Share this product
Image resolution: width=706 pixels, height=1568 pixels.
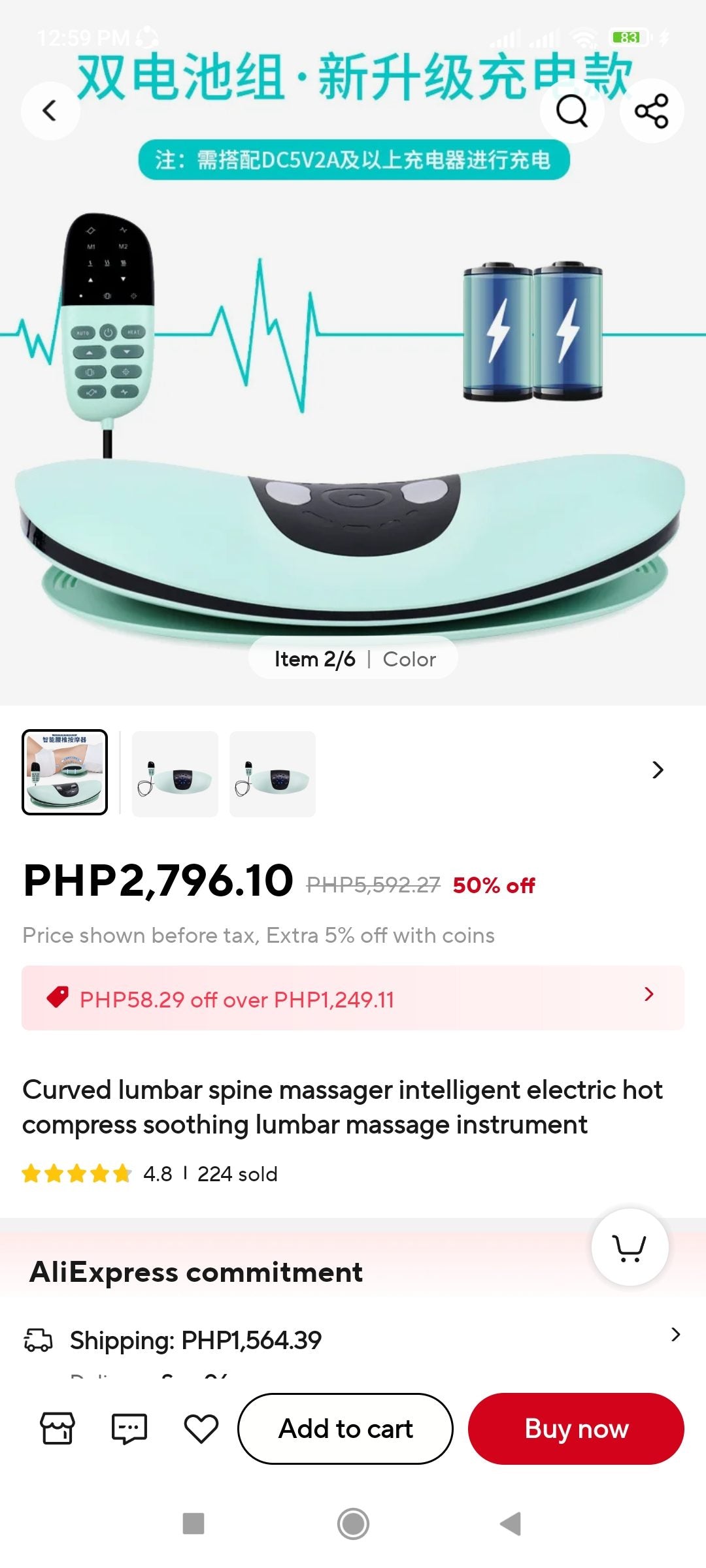click(652, 110)
